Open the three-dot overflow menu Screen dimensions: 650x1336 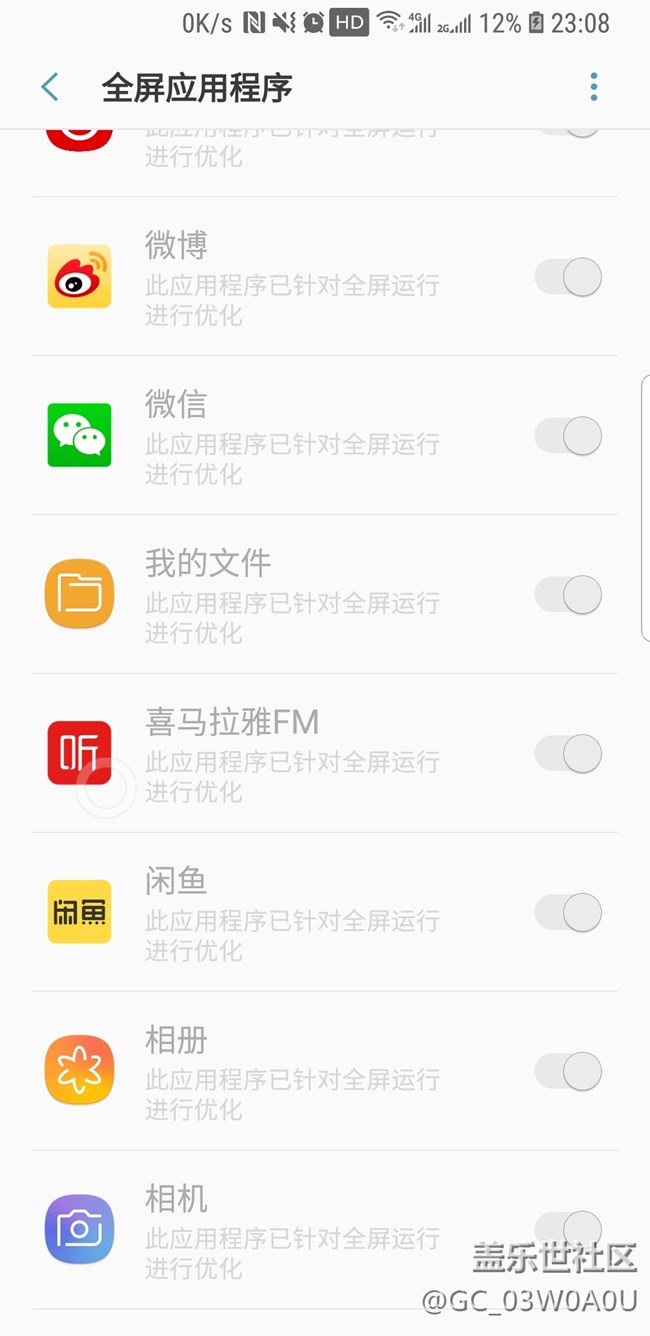click(594, 88)
